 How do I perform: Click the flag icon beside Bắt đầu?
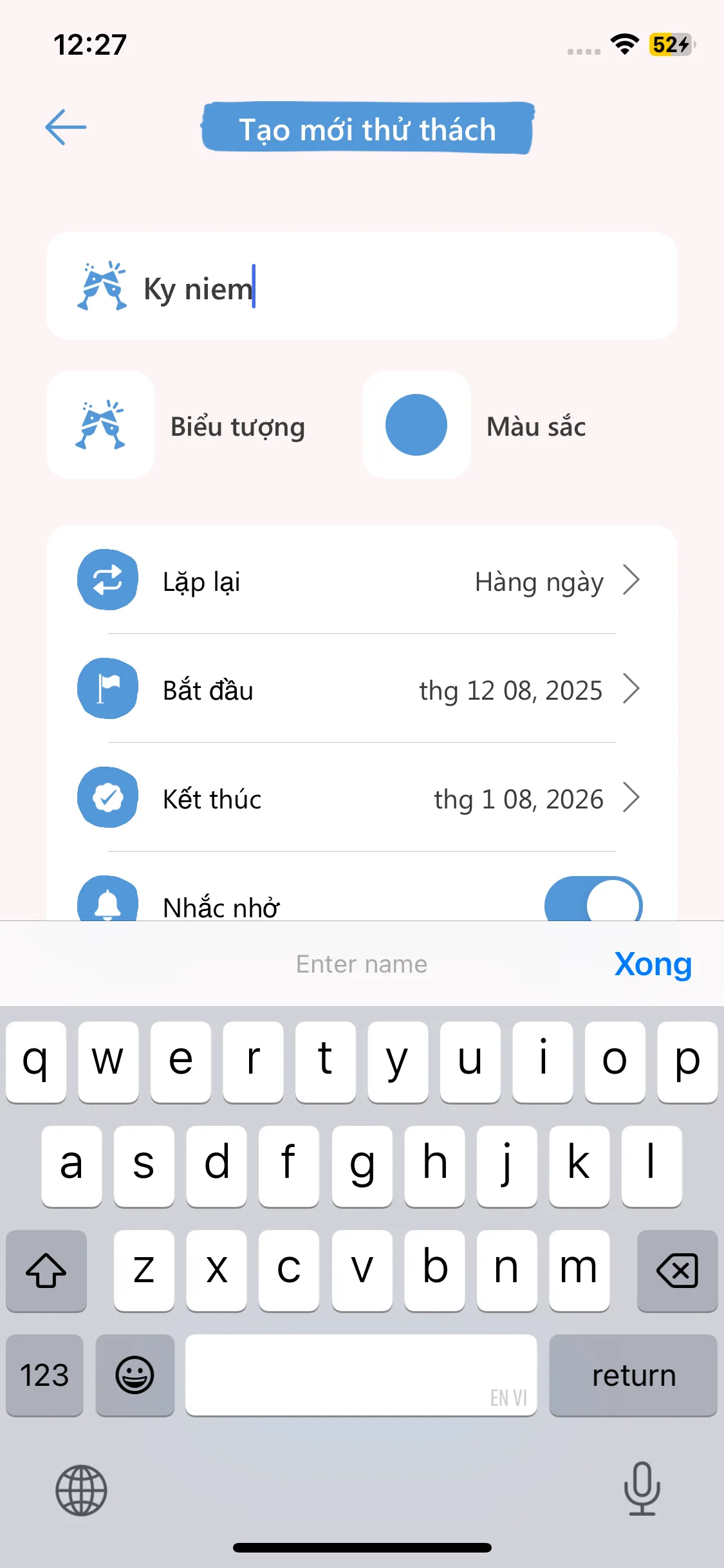(107, 689)
